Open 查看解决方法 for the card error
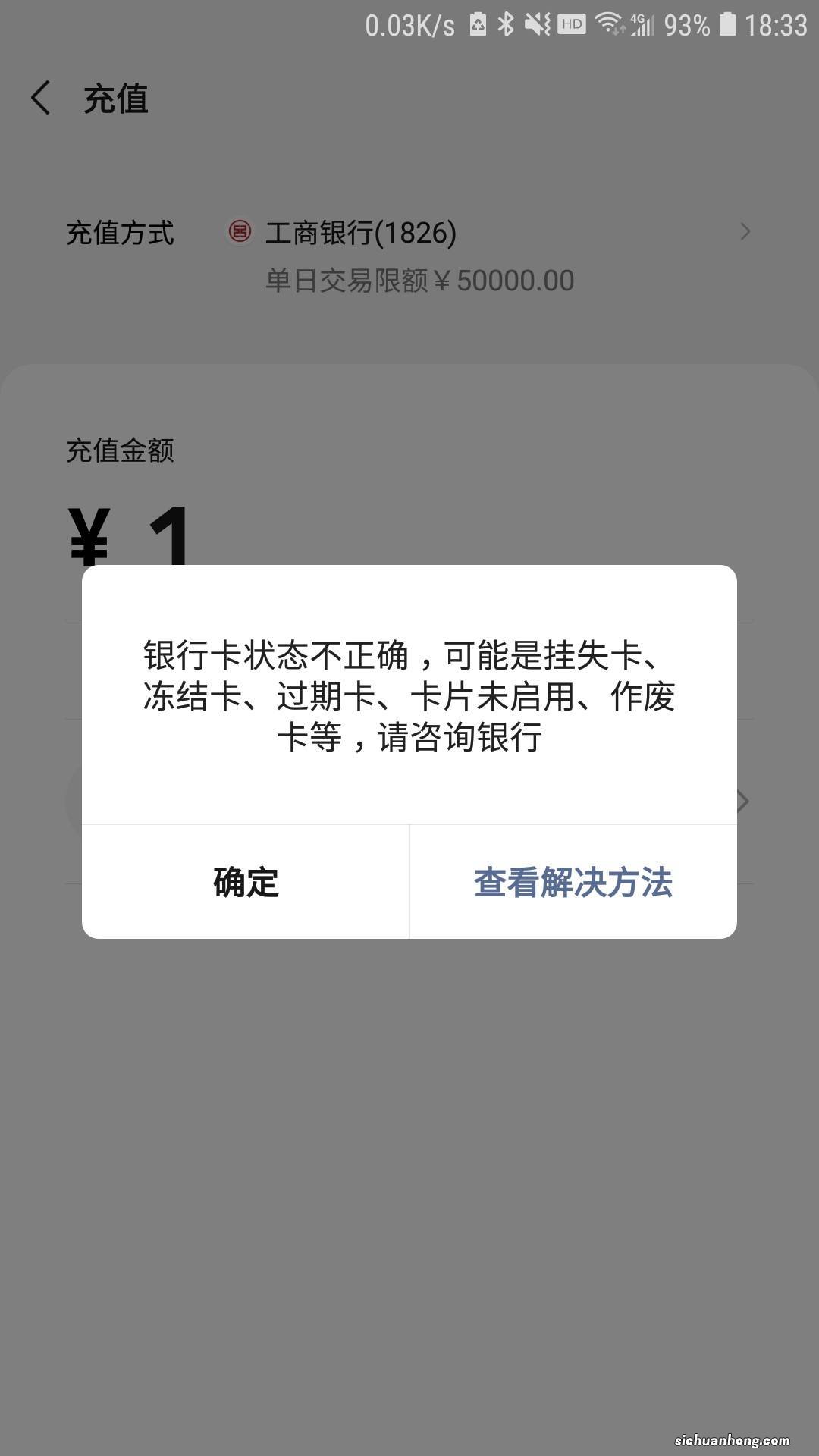This screenshot has height=1456, width=819. pyautogui.click(x=573, y=881)
